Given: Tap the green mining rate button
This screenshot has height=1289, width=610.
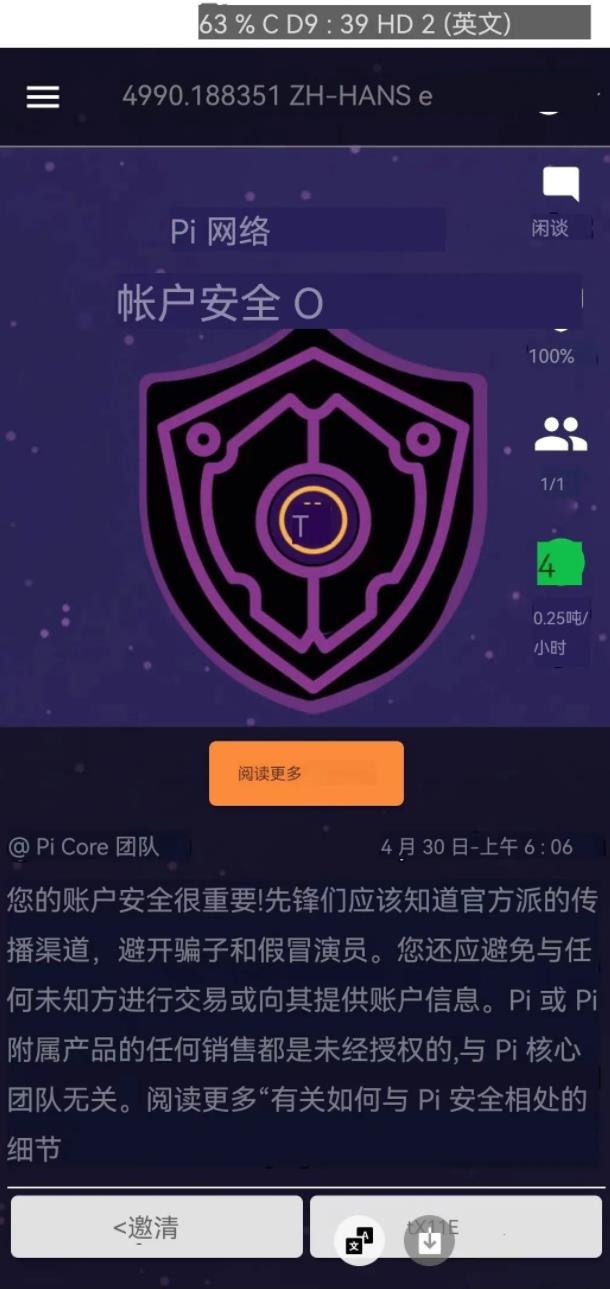Looking at the screenshot, I should point(559,565).
